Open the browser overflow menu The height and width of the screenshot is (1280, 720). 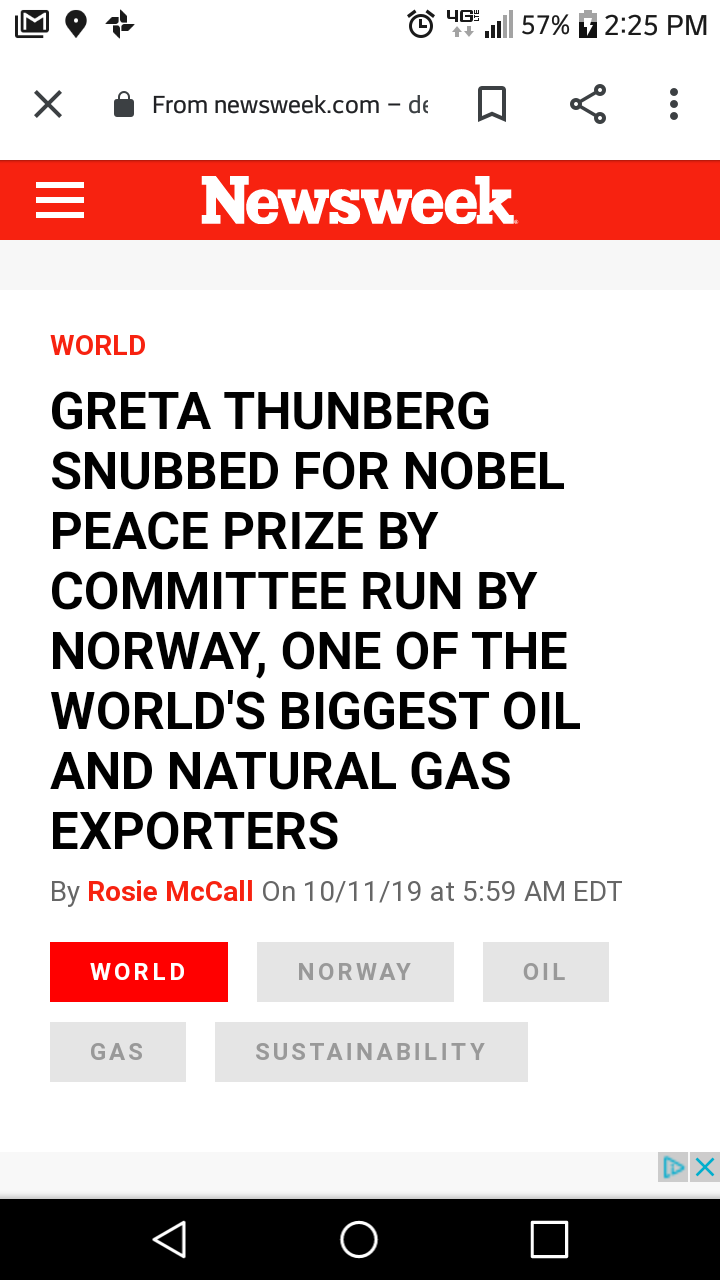[x=674, y=104]
